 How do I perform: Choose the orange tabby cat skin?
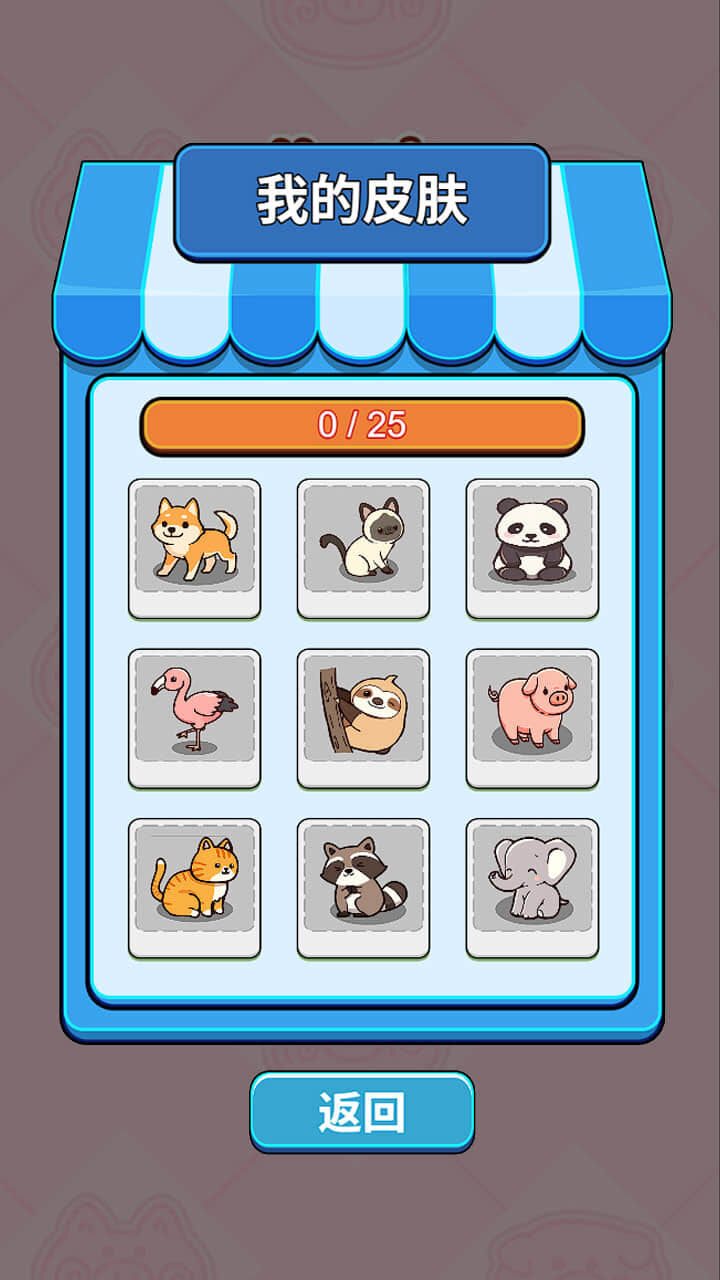pos(194,888)
